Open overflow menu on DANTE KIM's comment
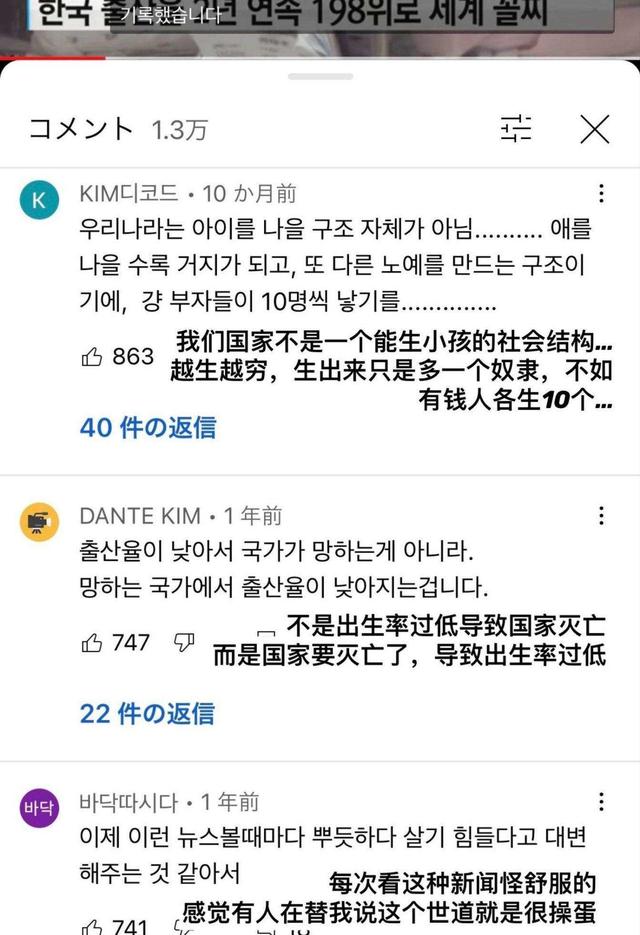 601,516
